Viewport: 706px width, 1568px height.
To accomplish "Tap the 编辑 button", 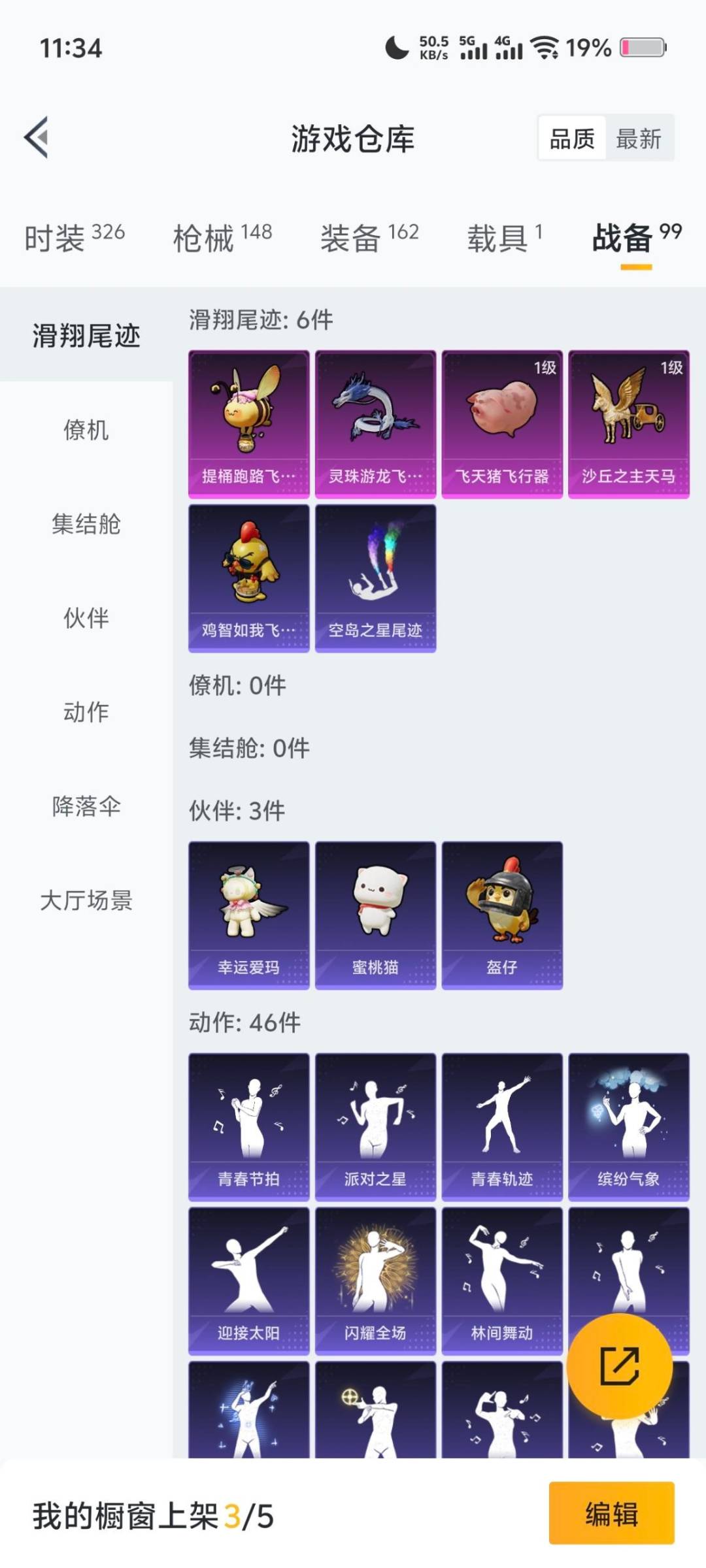I will 611,1514.
